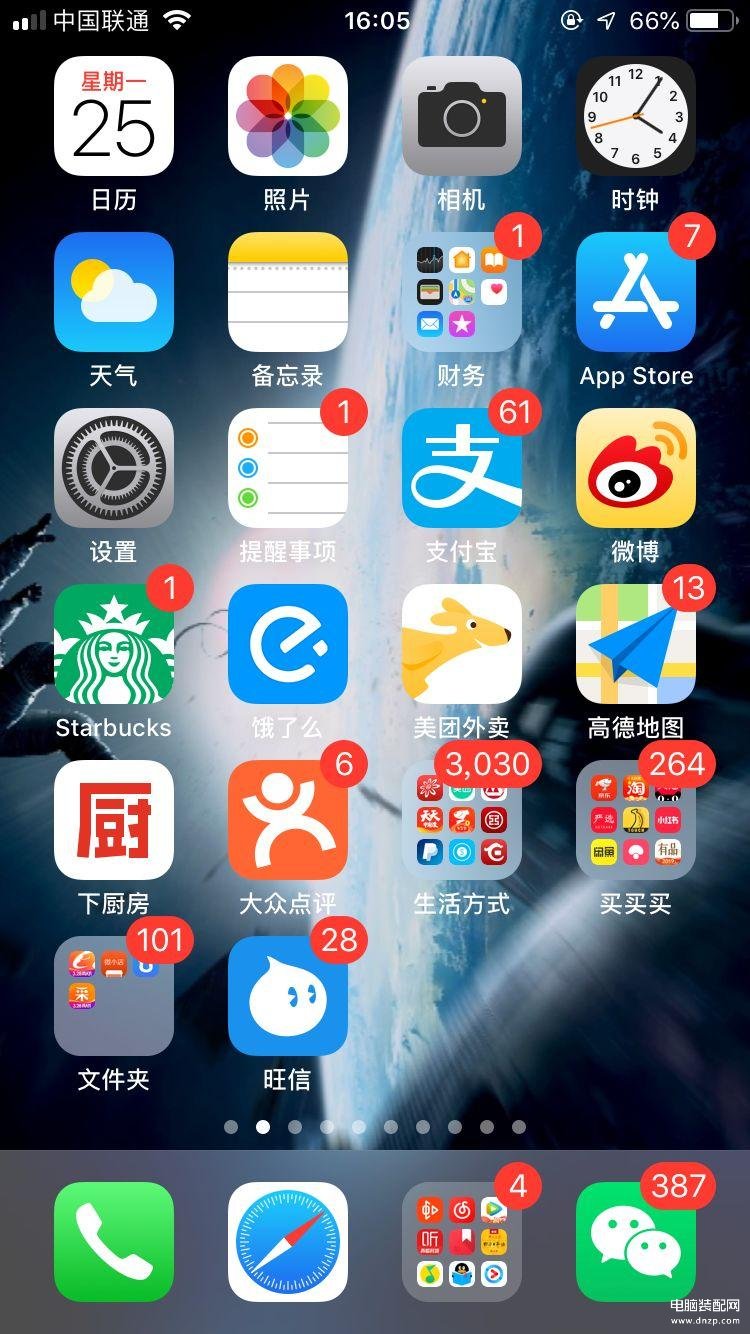This screenshot has height=1334, width=750.
Task: Open 提醒事项 reminders
Action: tap(288, 468)
